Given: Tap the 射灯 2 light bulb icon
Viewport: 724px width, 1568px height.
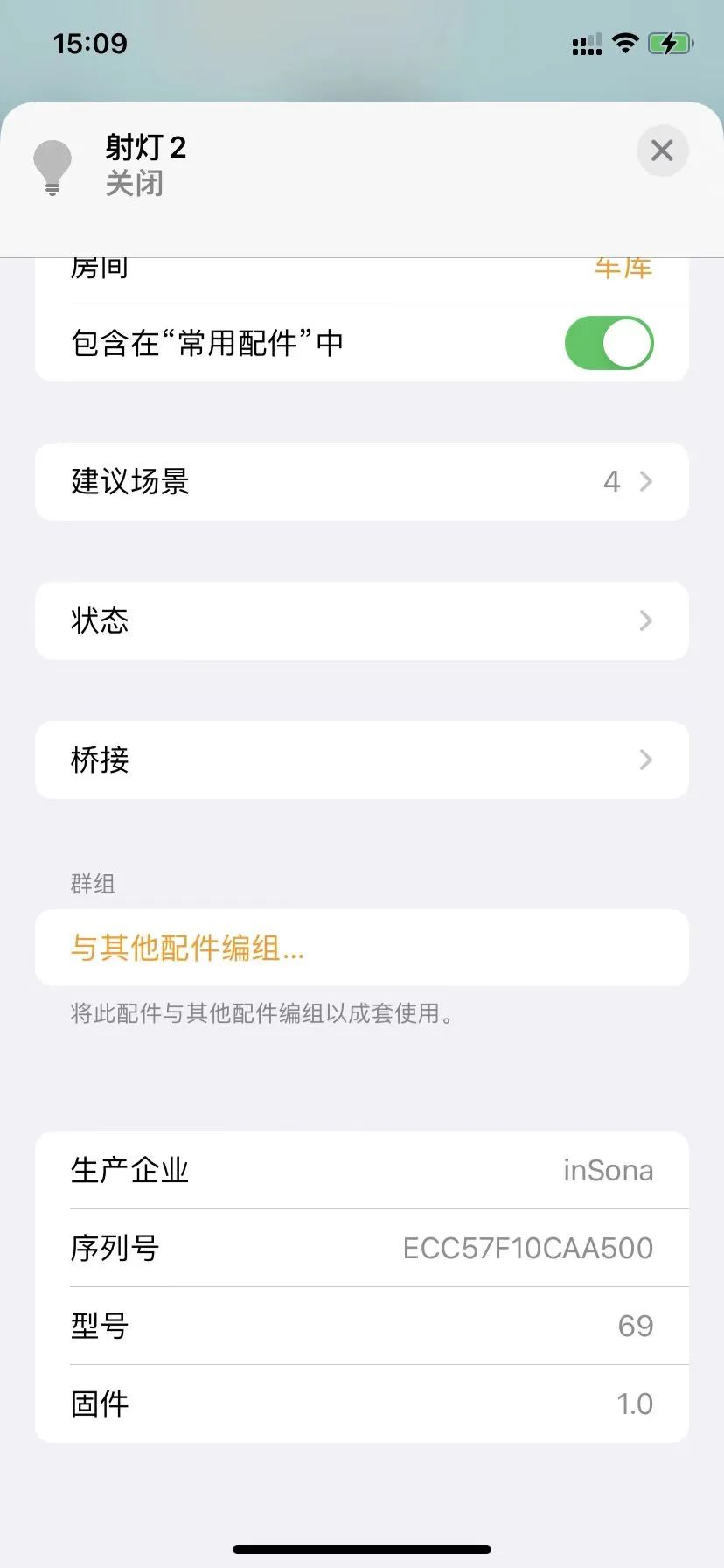Looking at the screenshot, I should [52, 166].
